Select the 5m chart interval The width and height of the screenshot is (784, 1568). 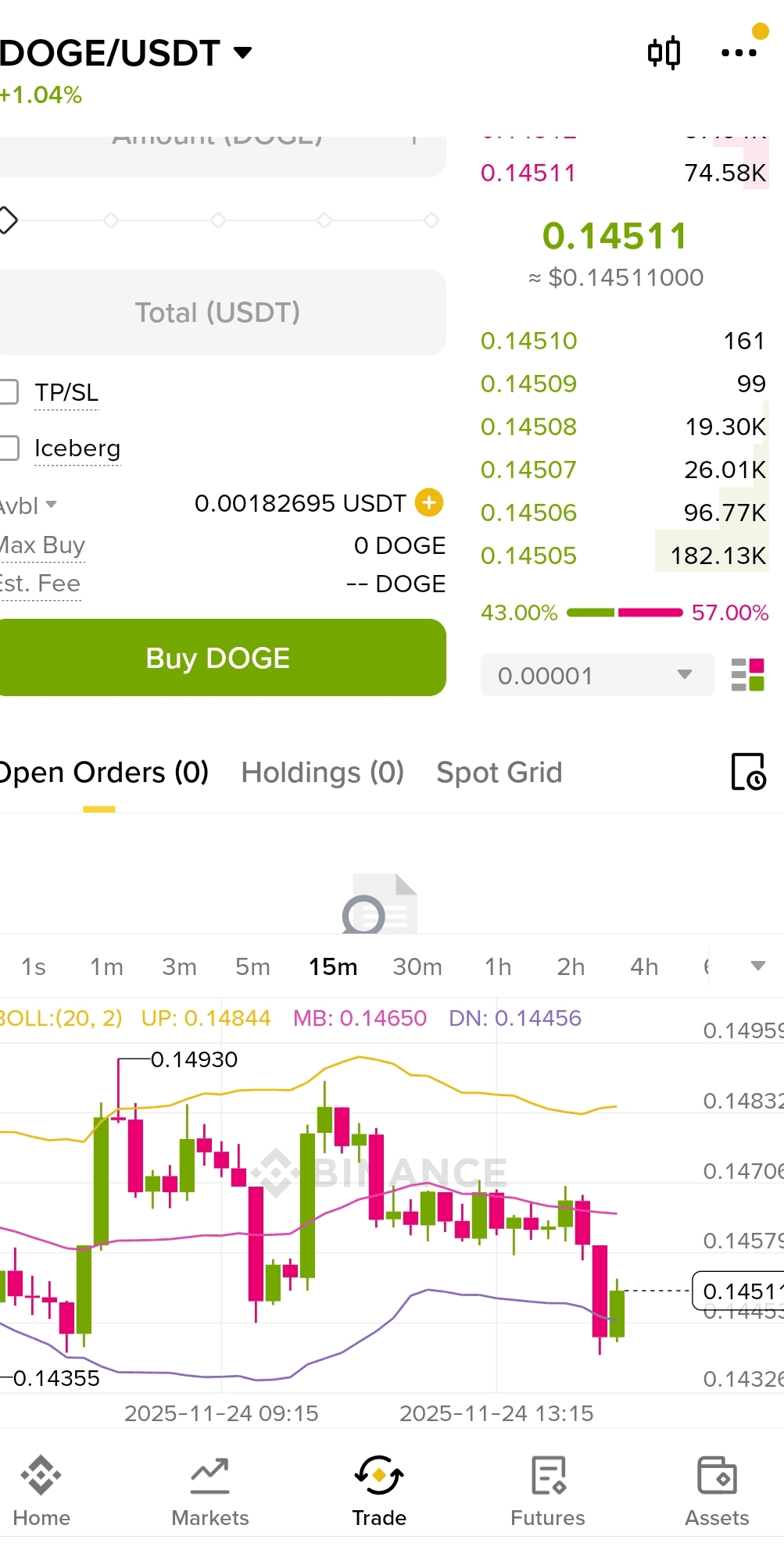(x=252, y=966)
